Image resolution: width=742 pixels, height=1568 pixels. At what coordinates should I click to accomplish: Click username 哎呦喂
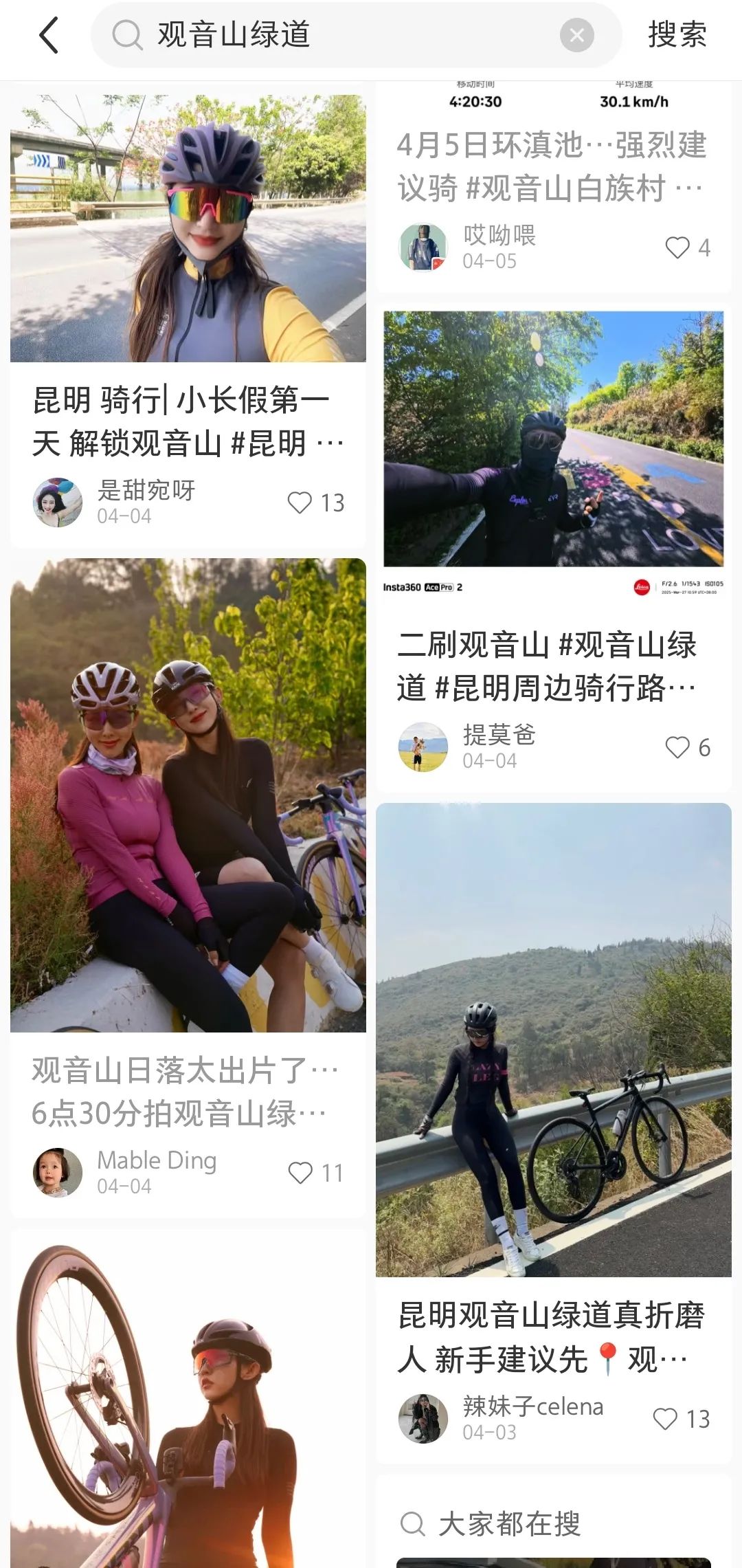point(498,236)
